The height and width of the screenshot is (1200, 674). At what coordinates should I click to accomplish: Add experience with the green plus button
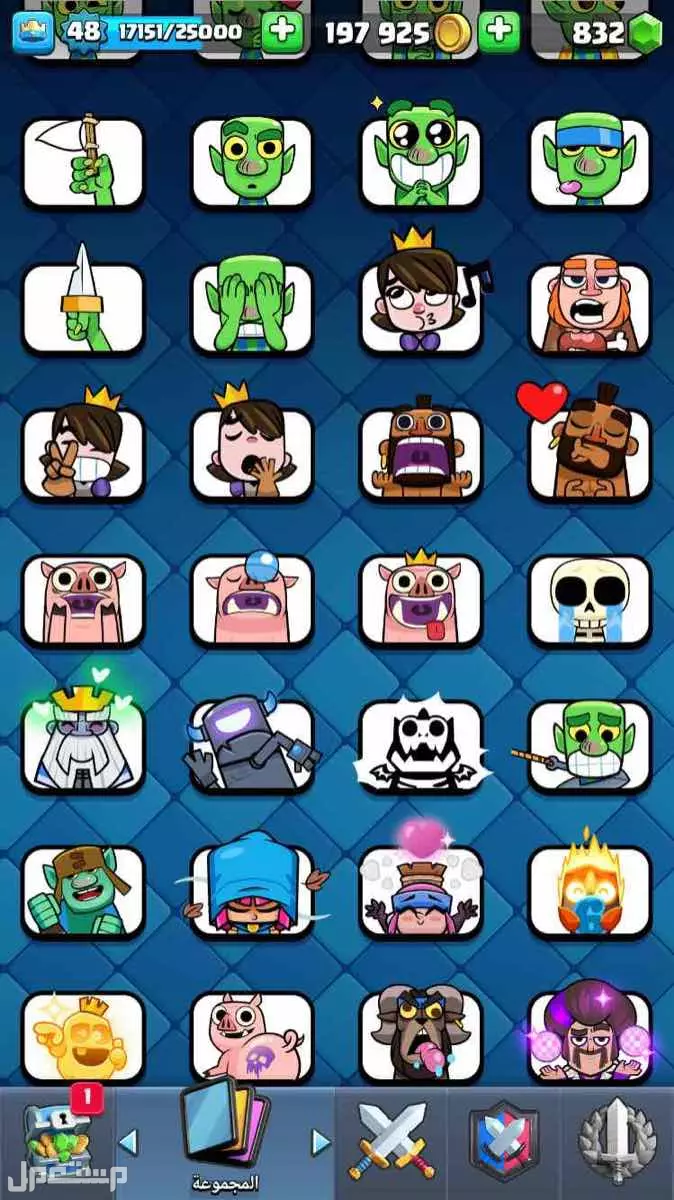282,33
